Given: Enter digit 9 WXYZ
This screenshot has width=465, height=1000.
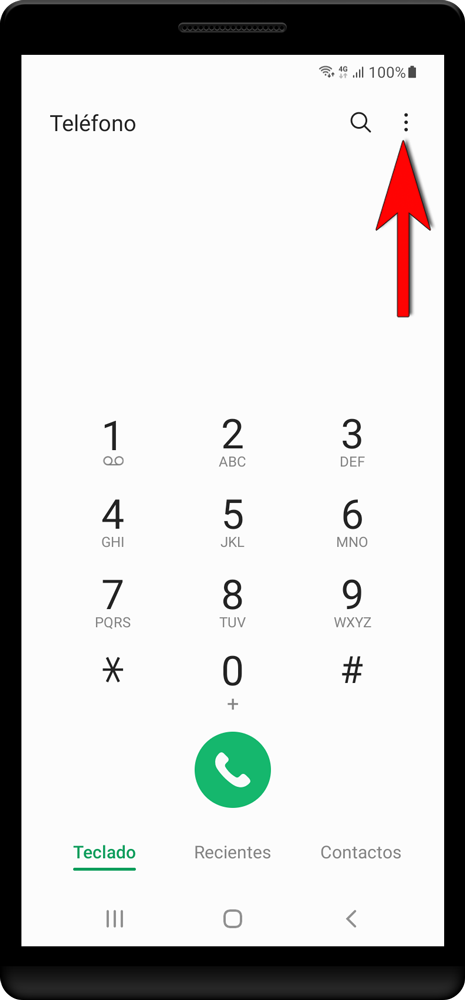Looking at the screenshot, I should (352, 603).
